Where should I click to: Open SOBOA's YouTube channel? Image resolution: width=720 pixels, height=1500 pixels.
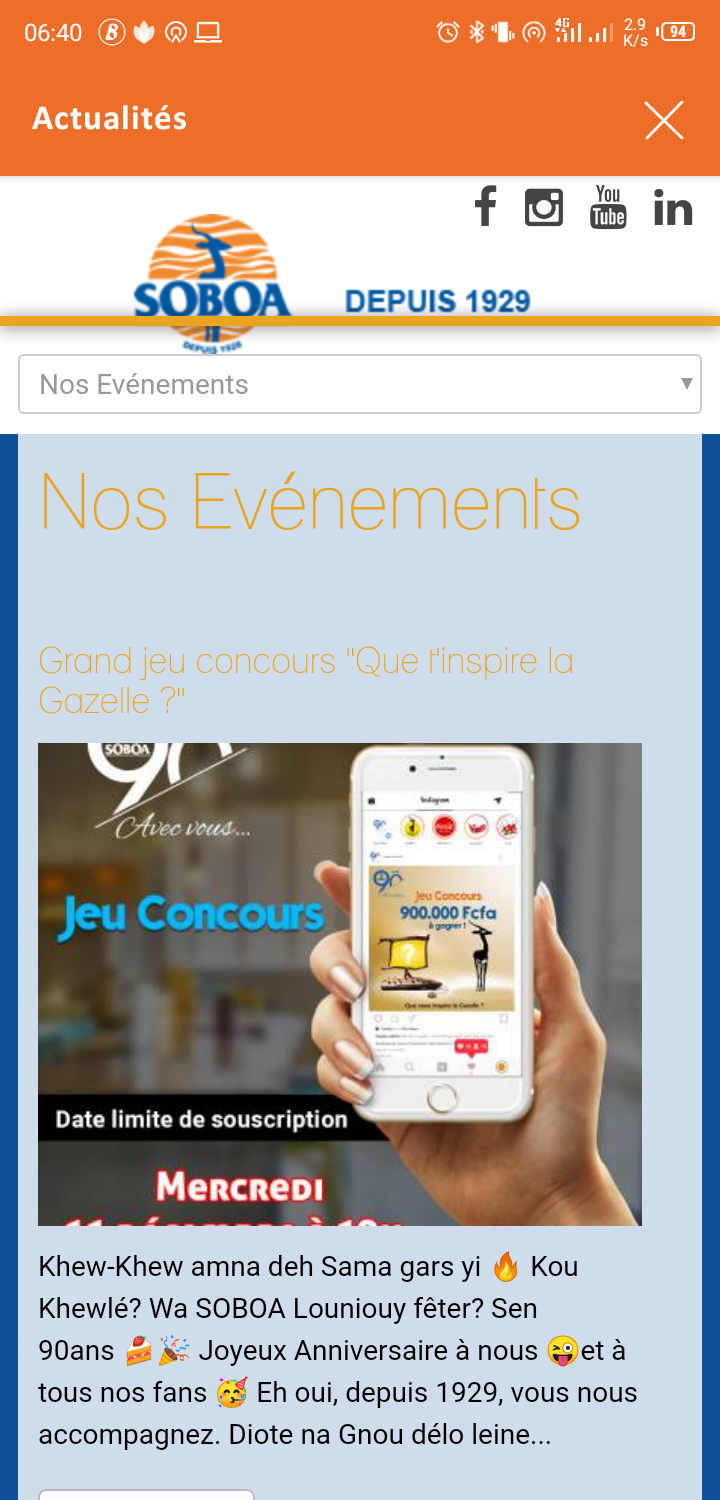pyautogui.click(x=608, y=207)
